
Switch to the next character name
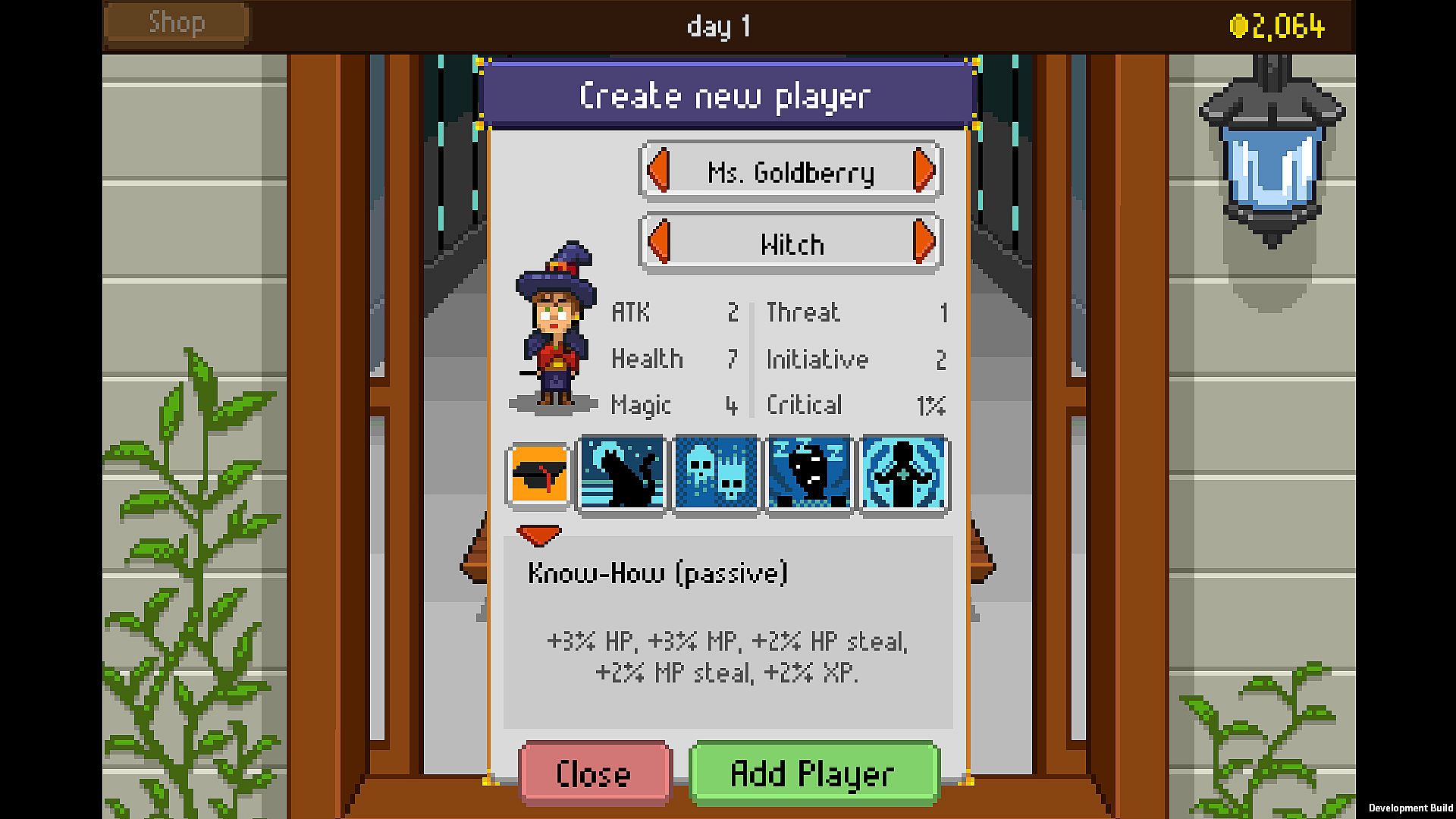point(924,171)
